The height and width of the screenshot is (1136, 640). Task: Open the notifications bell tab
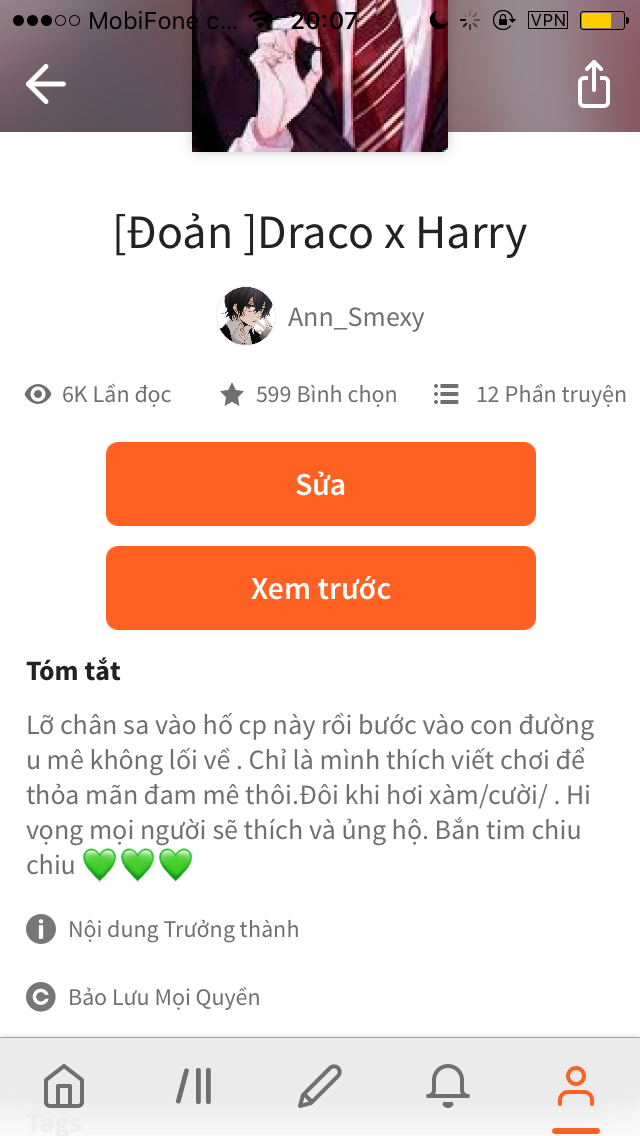click(x=448, y=1086)
